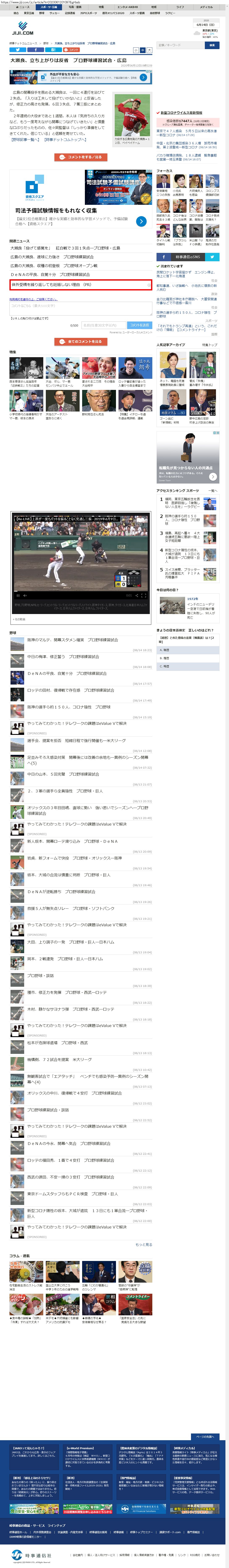Tap the orange コメントをする／見る button
Screen dimensions: 229x1568
pyautogui.click(x=81, y=157)
